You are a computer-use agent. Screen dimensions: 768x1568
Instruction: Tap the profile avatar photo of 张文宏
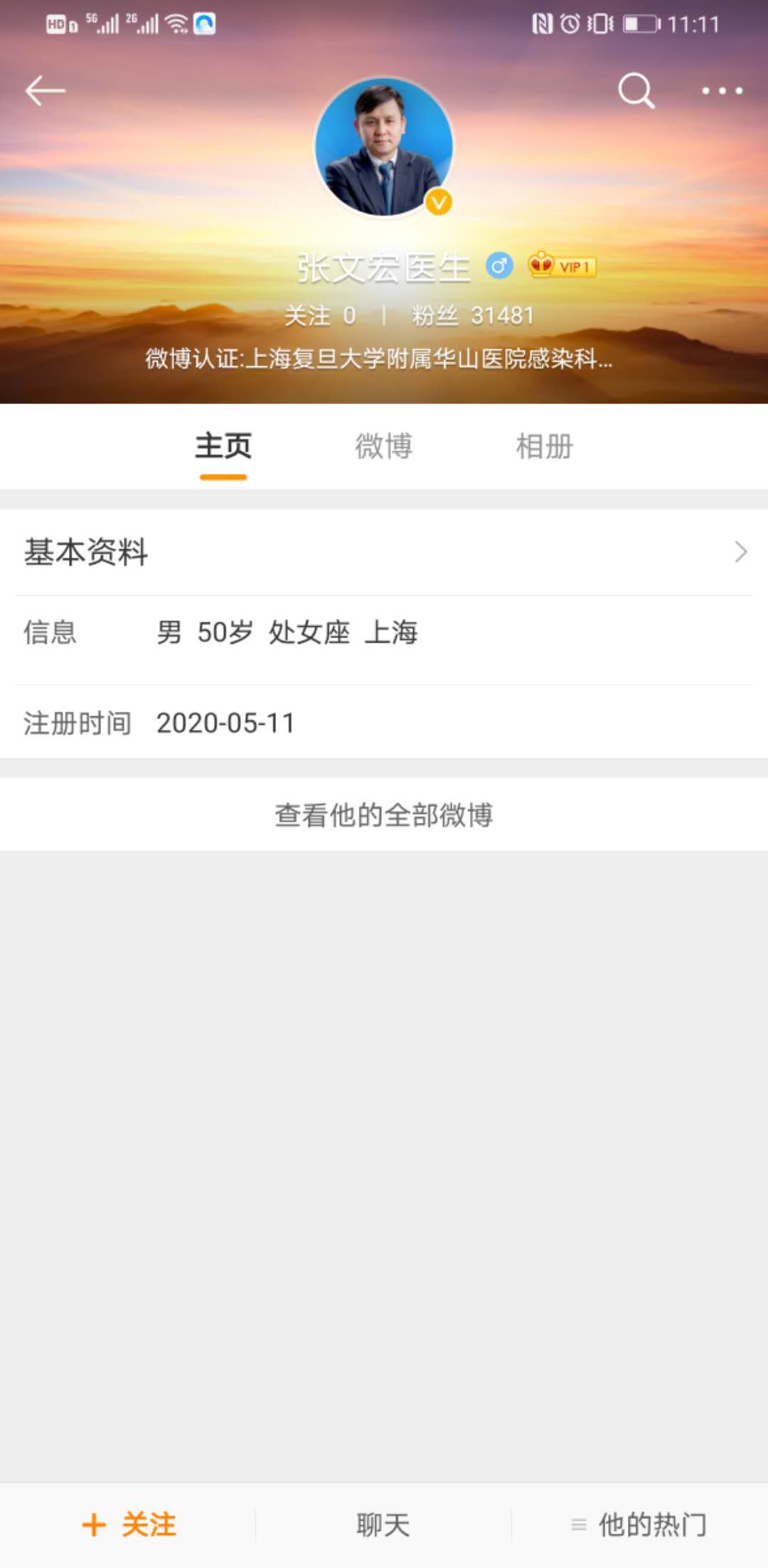383,144
